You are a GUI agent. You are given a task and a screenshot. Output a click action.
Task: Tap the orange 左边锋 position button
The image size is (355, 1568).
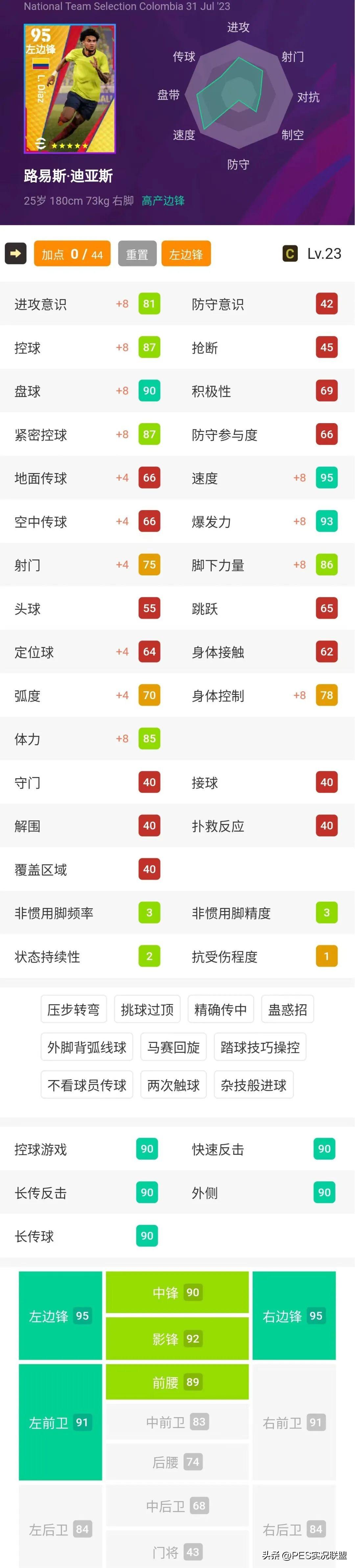pyautogui.click(x=186, y=254)
